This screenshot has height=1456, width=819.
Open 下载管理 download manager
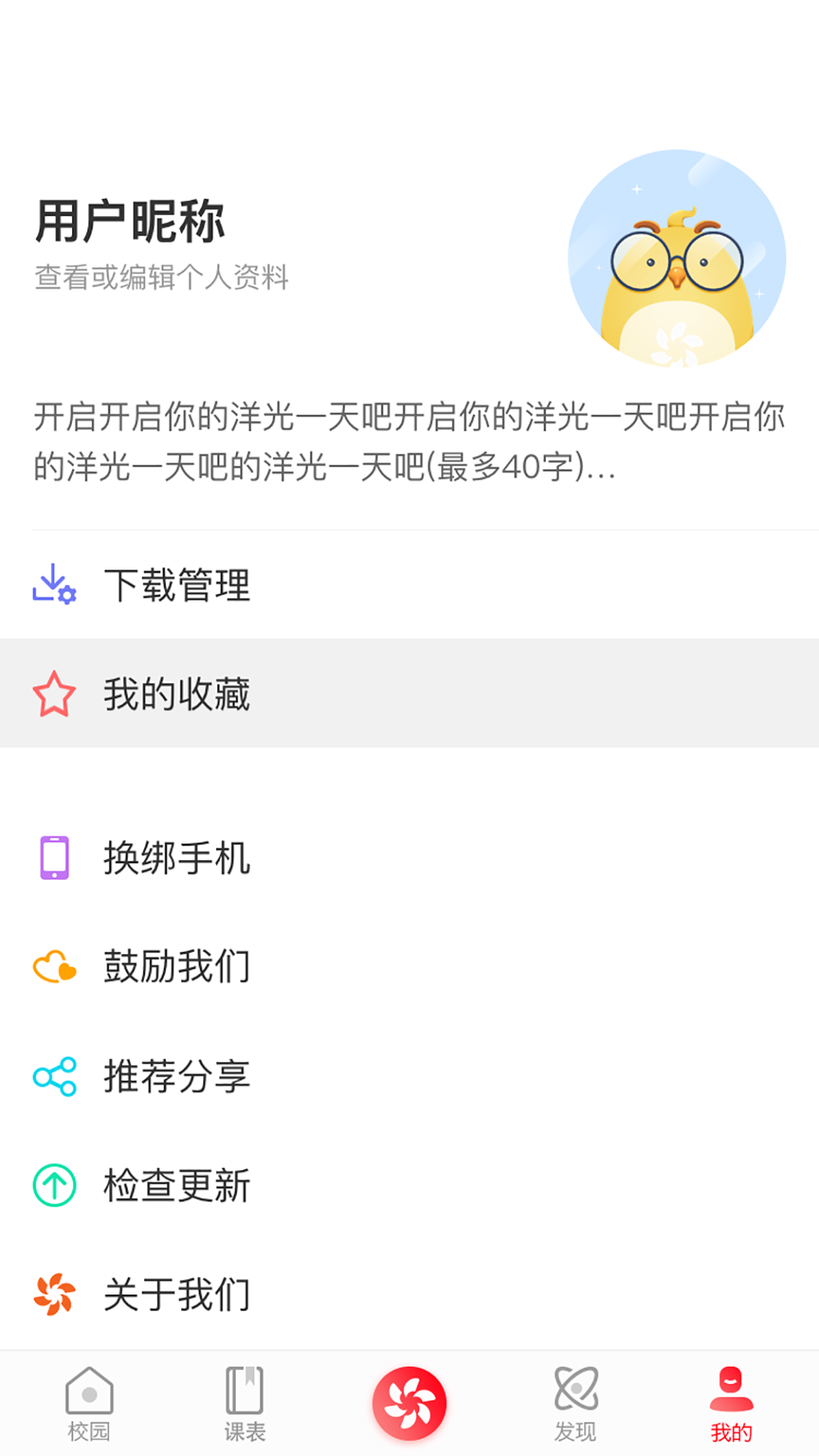click(x=176, y=585)
